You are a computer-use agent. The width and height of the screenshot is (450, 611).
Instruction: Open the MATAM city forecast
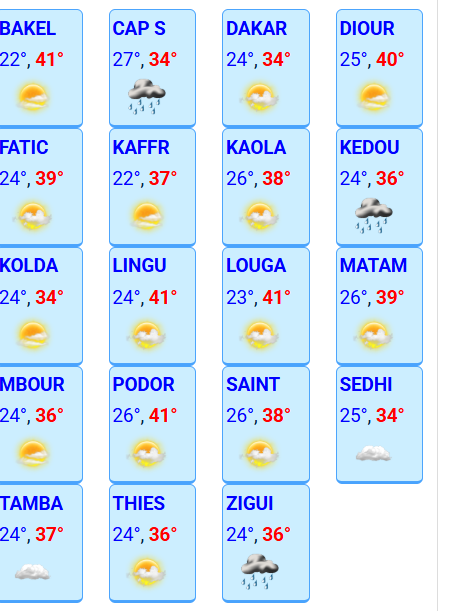379,306
